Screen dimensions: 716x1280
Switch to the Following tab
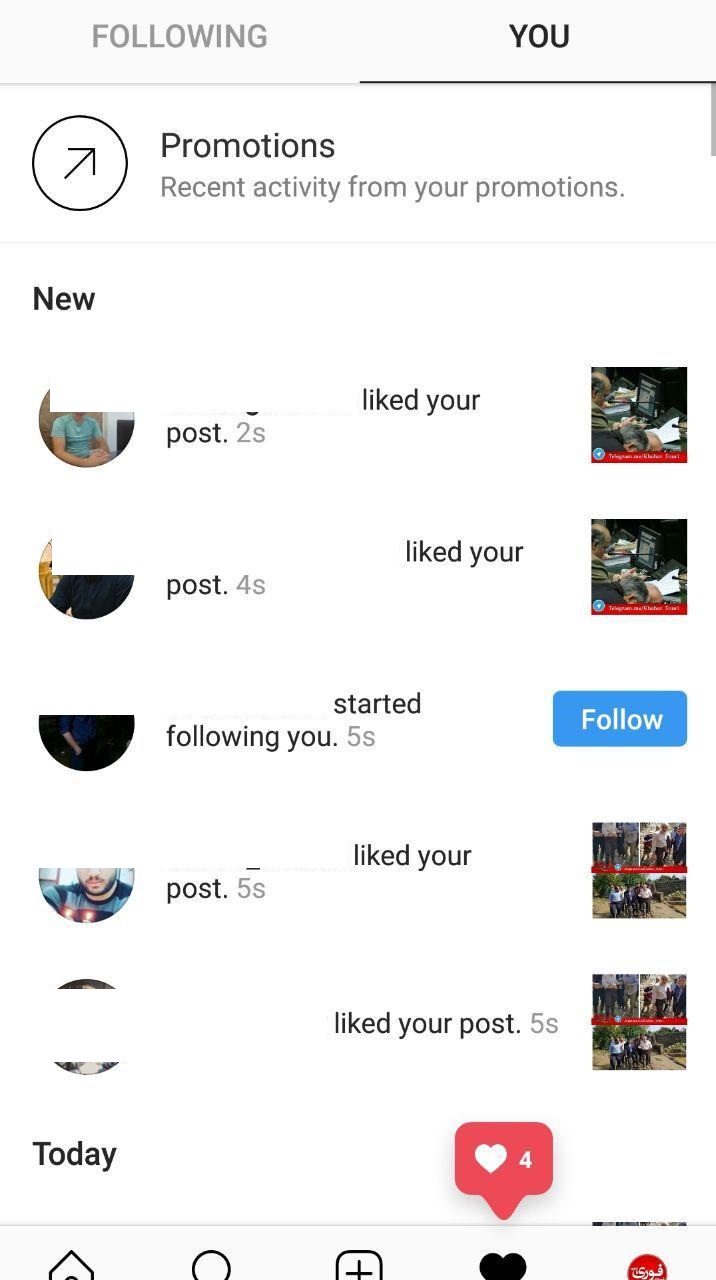(180, 37)
